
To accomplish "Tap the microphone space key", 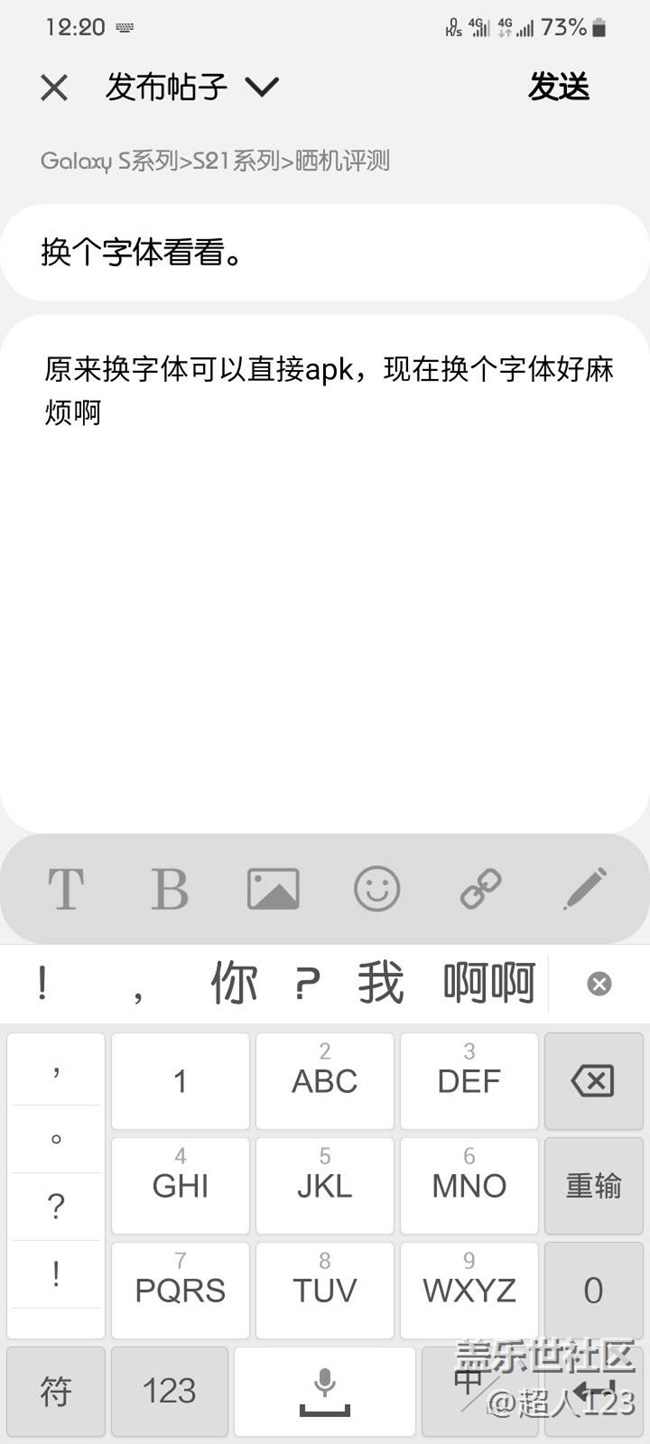I will 324,1390.
